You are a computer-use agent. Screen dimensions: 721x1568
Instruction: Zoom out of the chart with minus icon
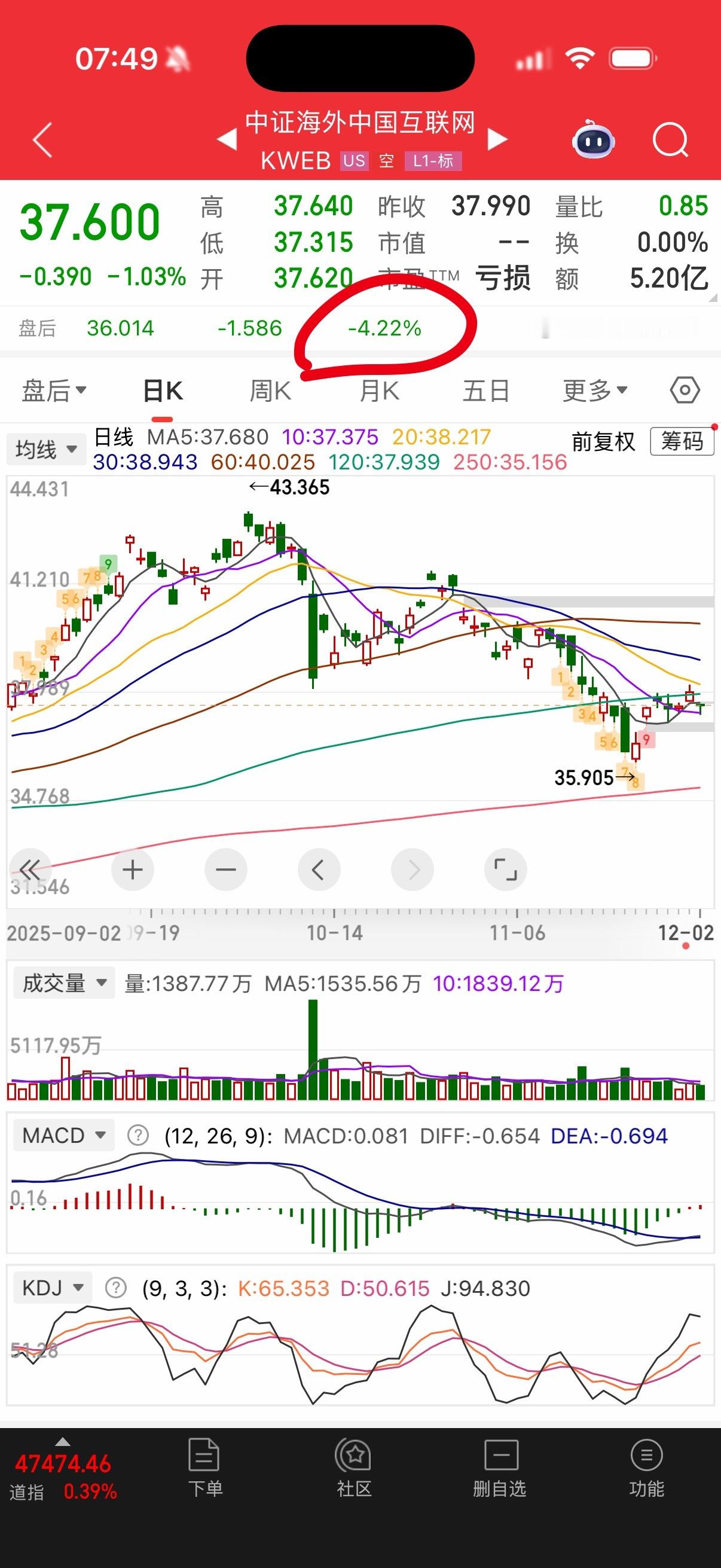(x=226, y=870)
